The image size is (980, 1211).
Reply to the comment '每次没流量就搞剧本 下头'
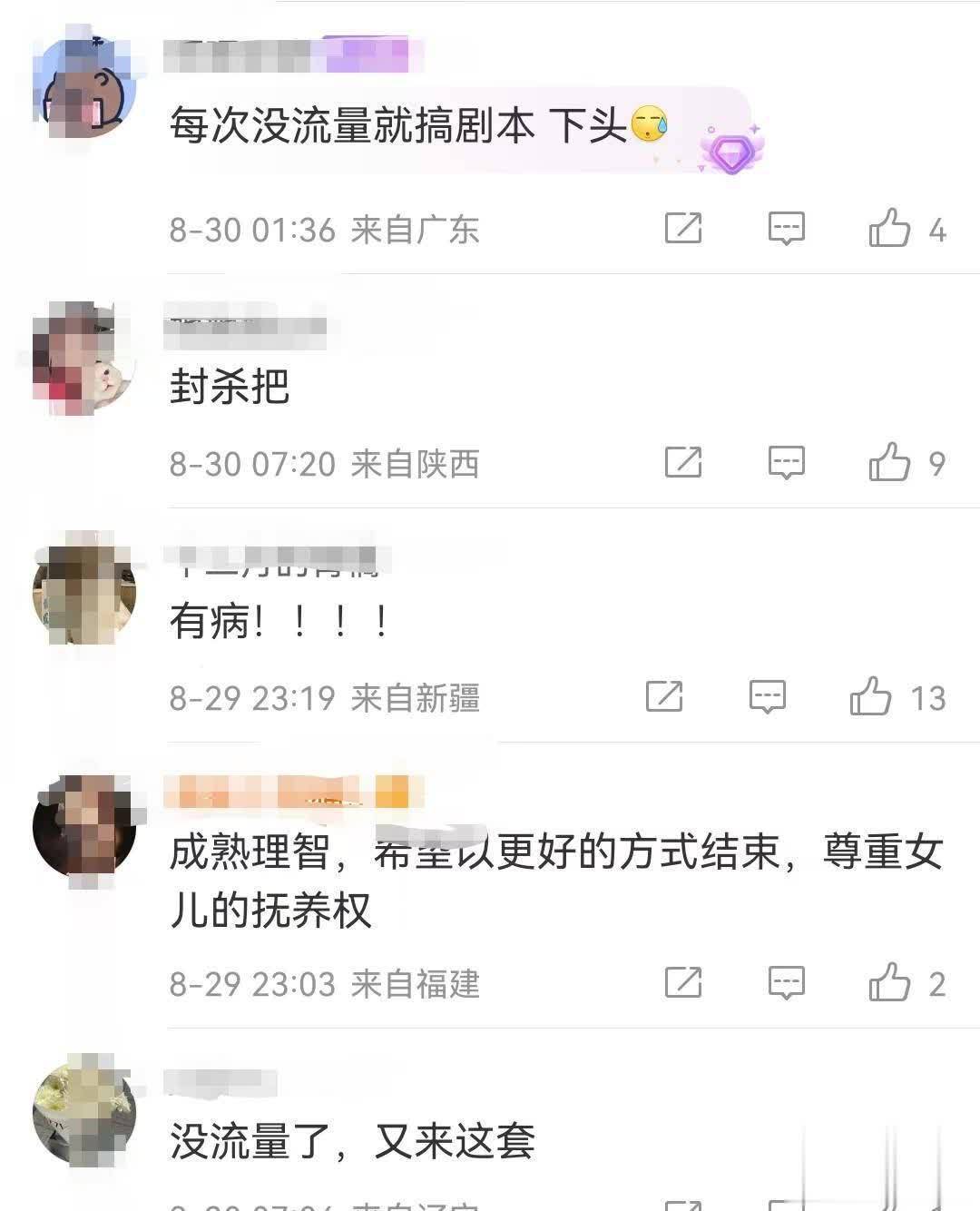[786, 228]
